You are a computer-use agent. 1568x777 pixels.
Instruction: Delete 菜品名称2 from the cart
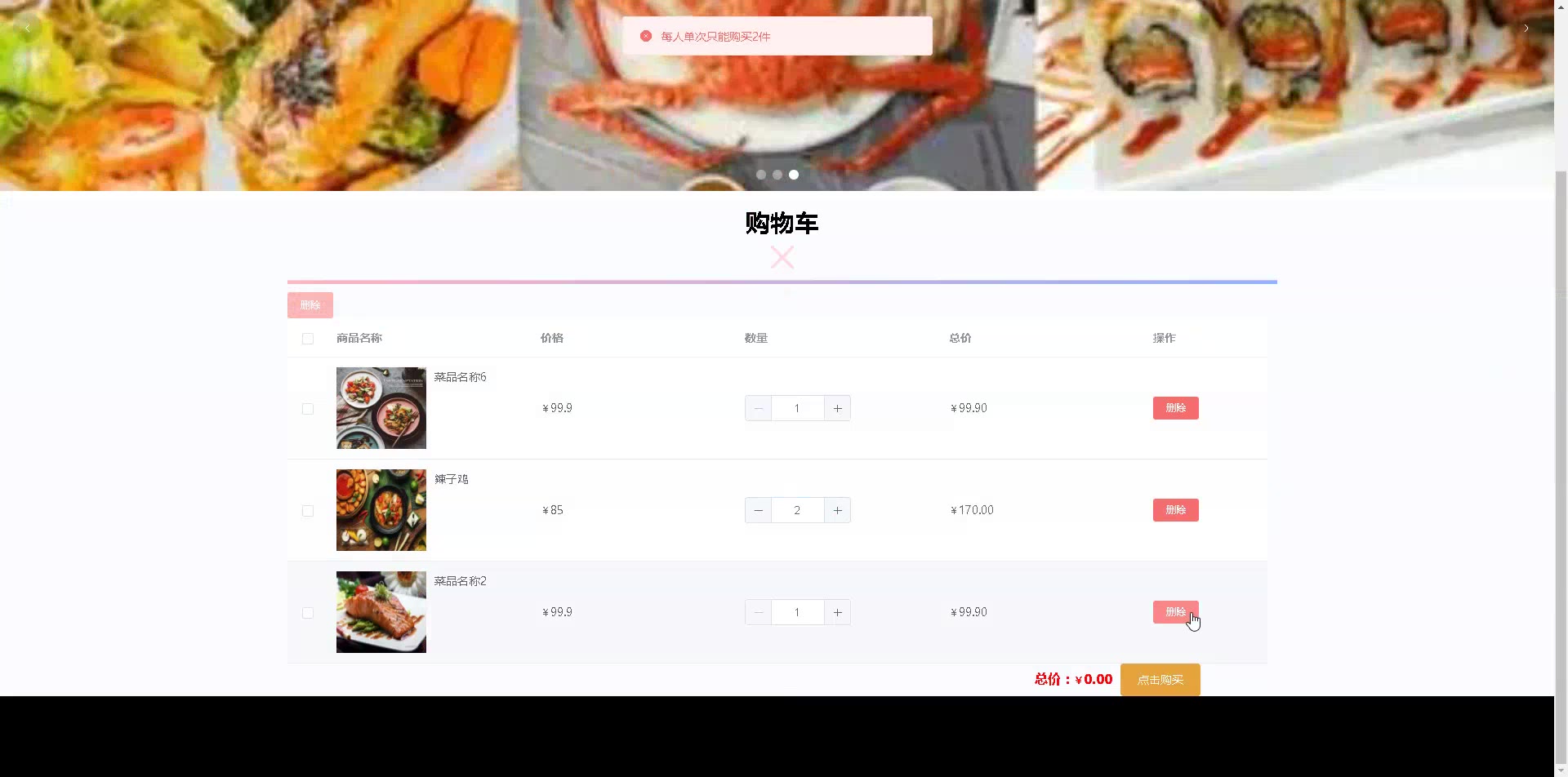pyautogui.click(x=1175, y=612)
